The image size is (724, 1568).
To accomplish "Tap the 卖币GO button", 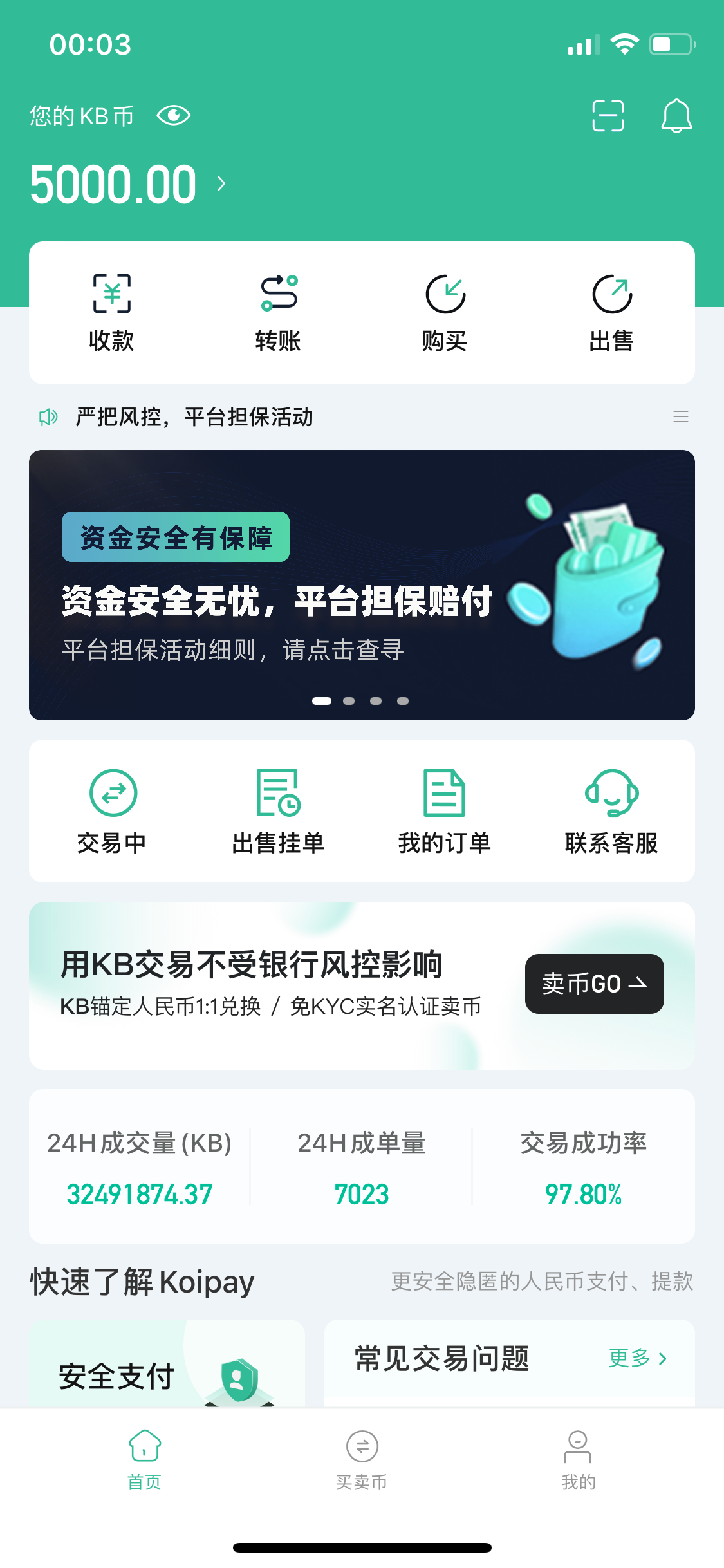I will click(x=594, y=984).
